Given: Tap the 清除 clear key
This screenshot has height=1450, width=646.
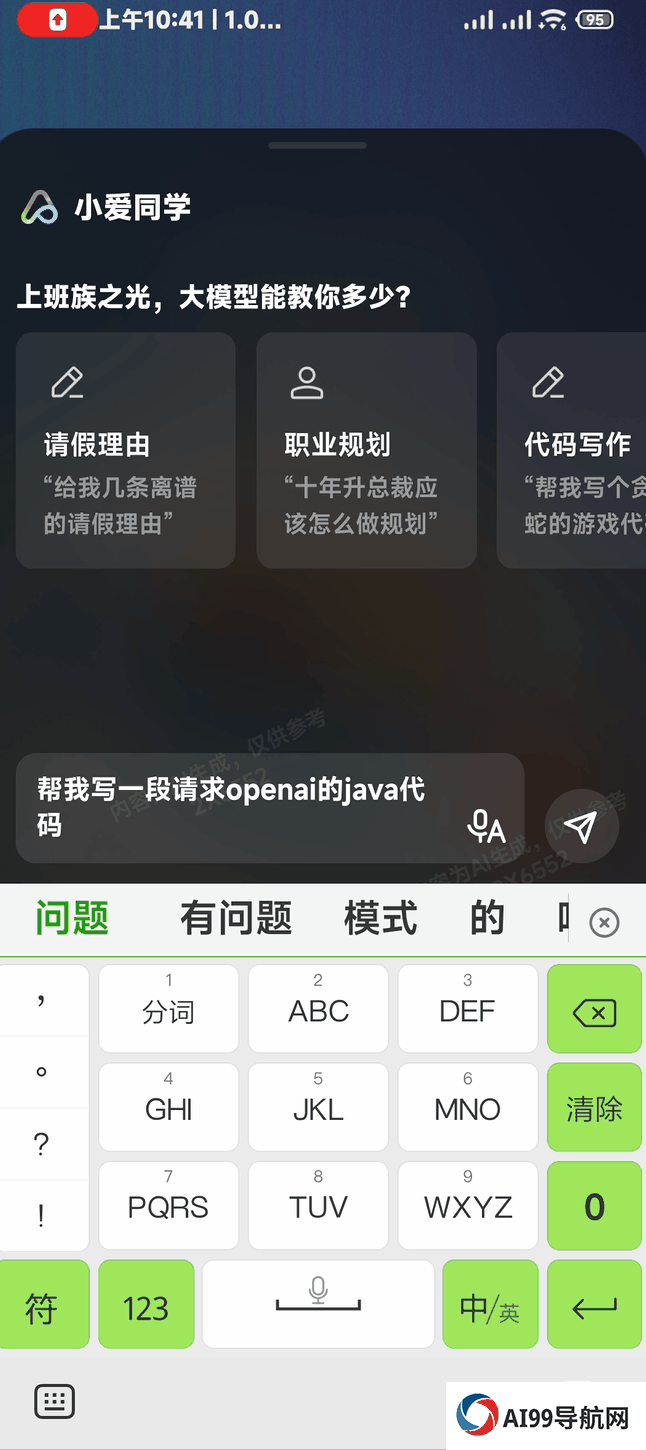Looking at the screenshot, I should tap(594, 1107).
